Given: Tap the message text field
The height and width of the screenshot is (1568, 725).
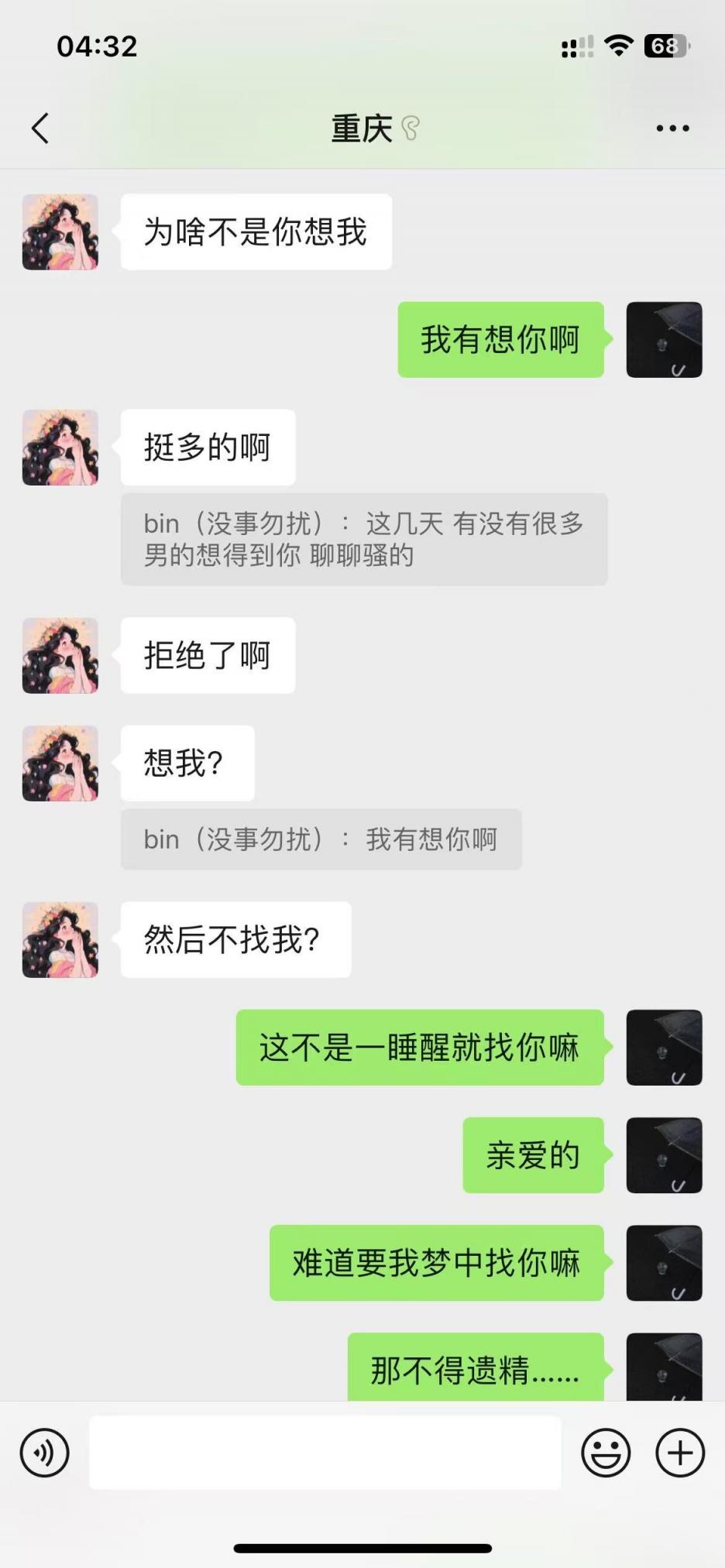Looking at the screenshot, I should click(x=325, y=1453).
